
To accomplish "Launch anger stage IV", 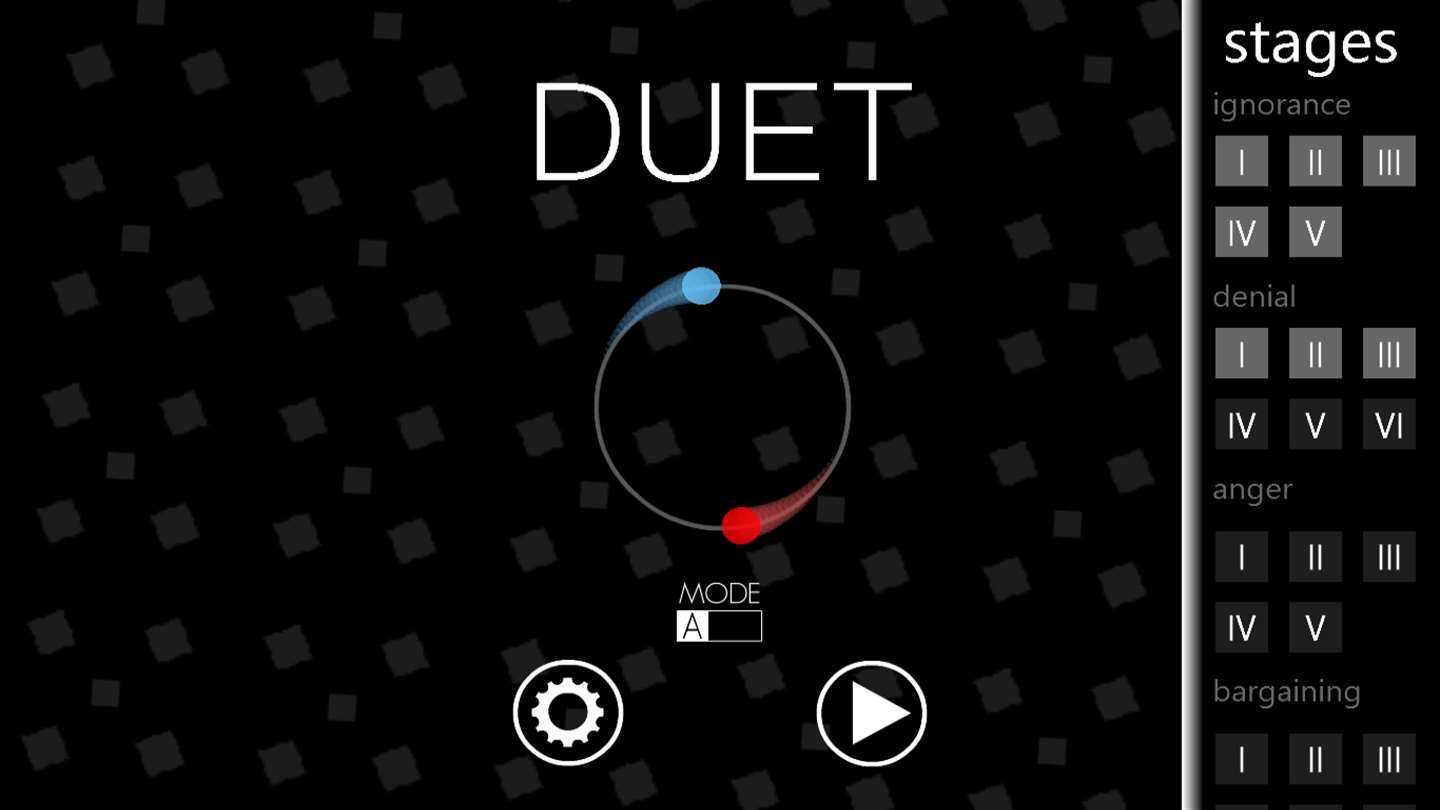I will [1241, 628].
